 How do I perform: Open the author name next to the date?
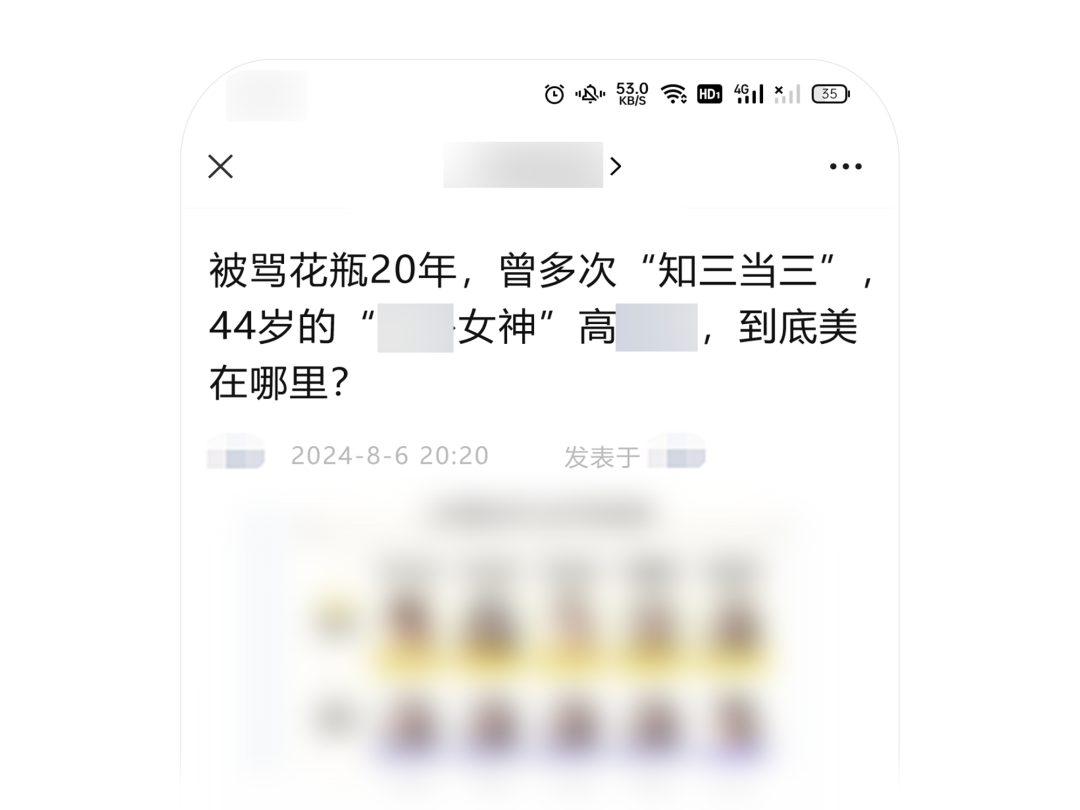[x=236, y=456]
